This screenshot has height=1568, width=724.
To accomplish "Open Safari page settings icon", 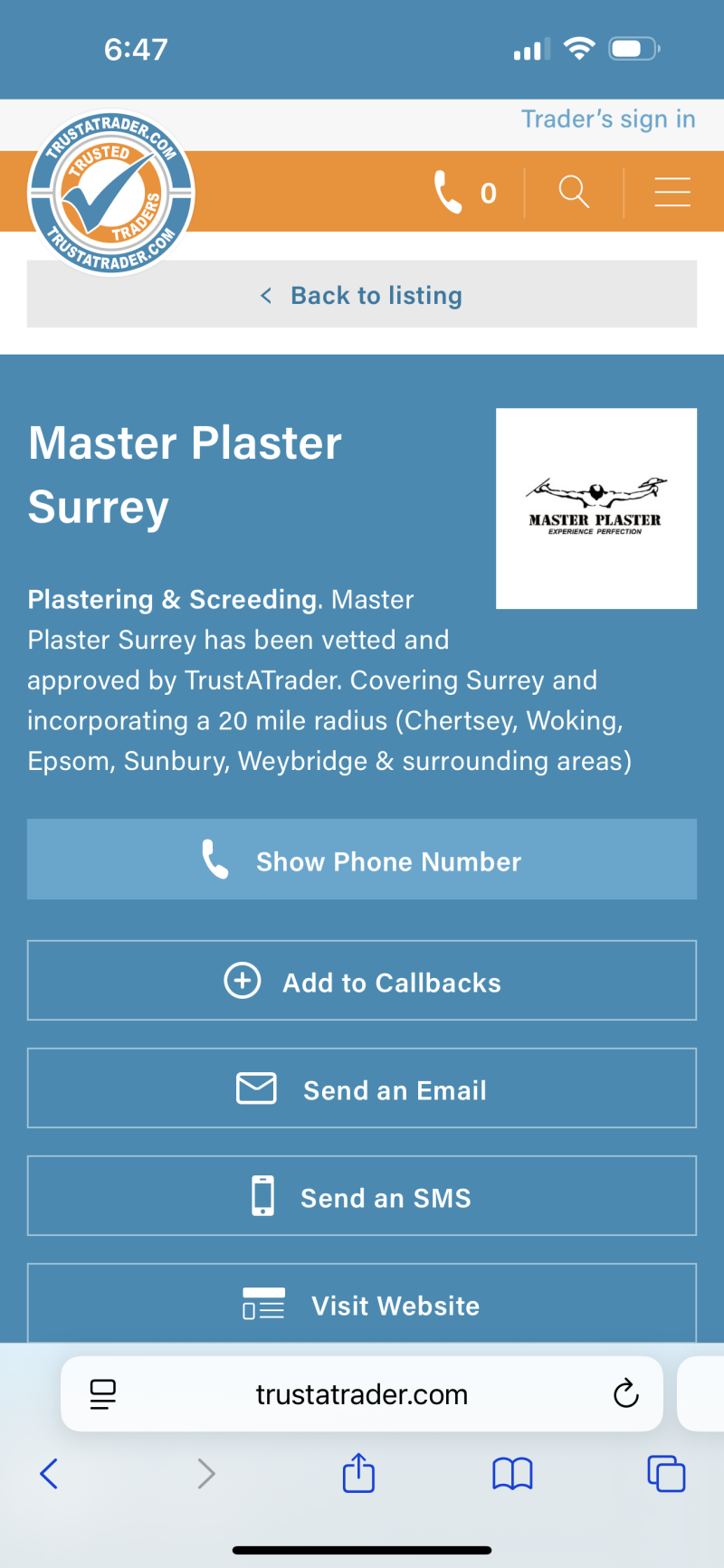I will [x=103, y=1394].
